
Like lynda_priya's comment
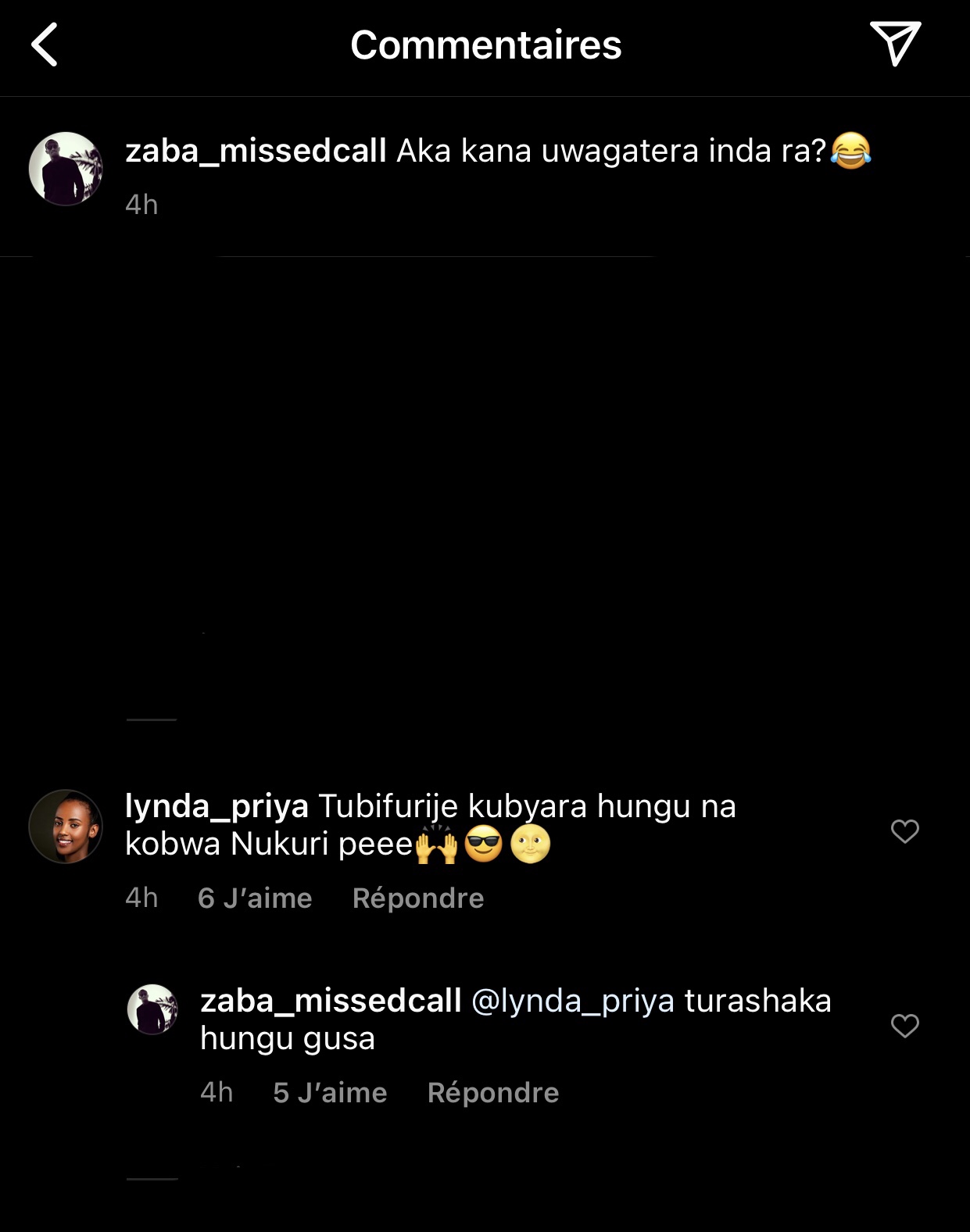pos(904,831)
